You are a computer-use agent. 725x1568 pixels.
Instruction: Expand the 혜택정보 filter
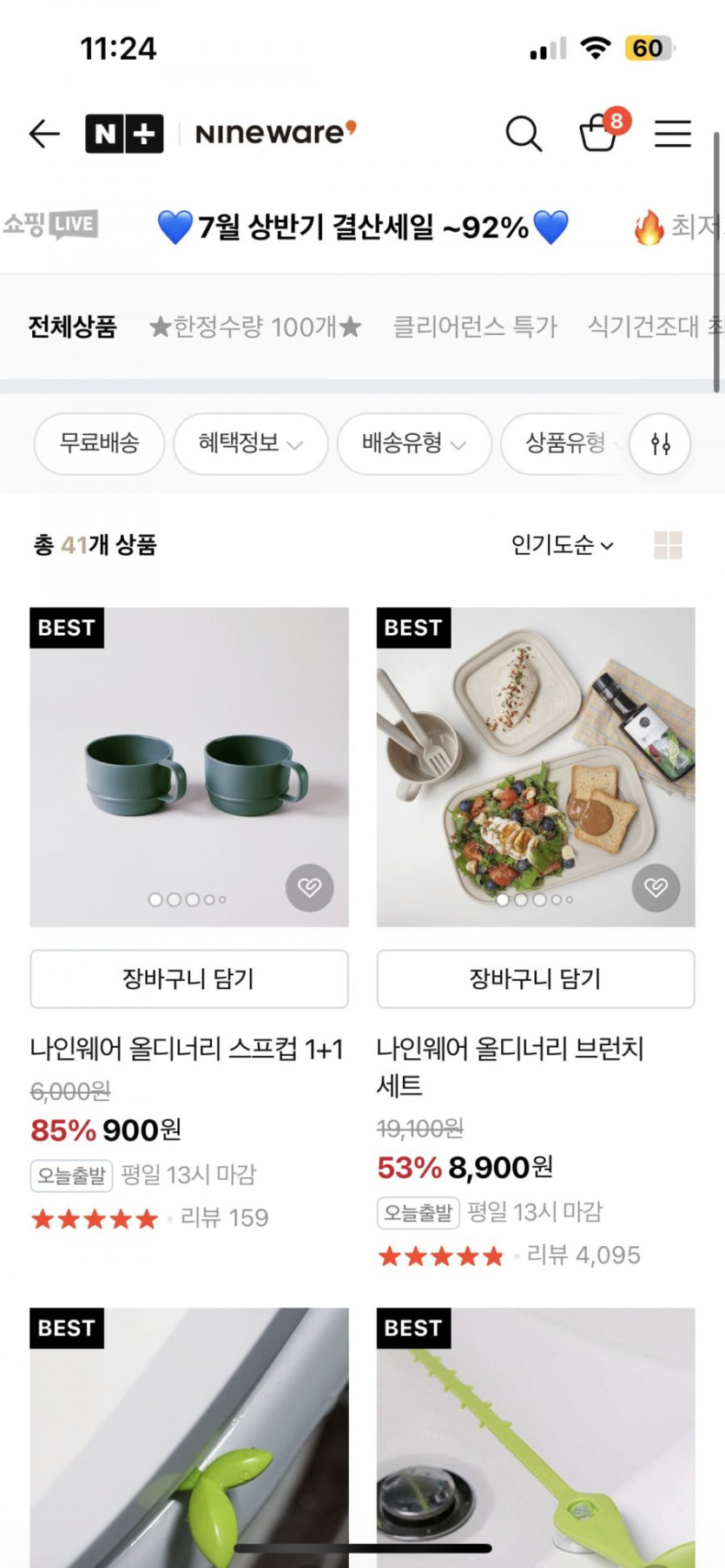click(250, 444)
